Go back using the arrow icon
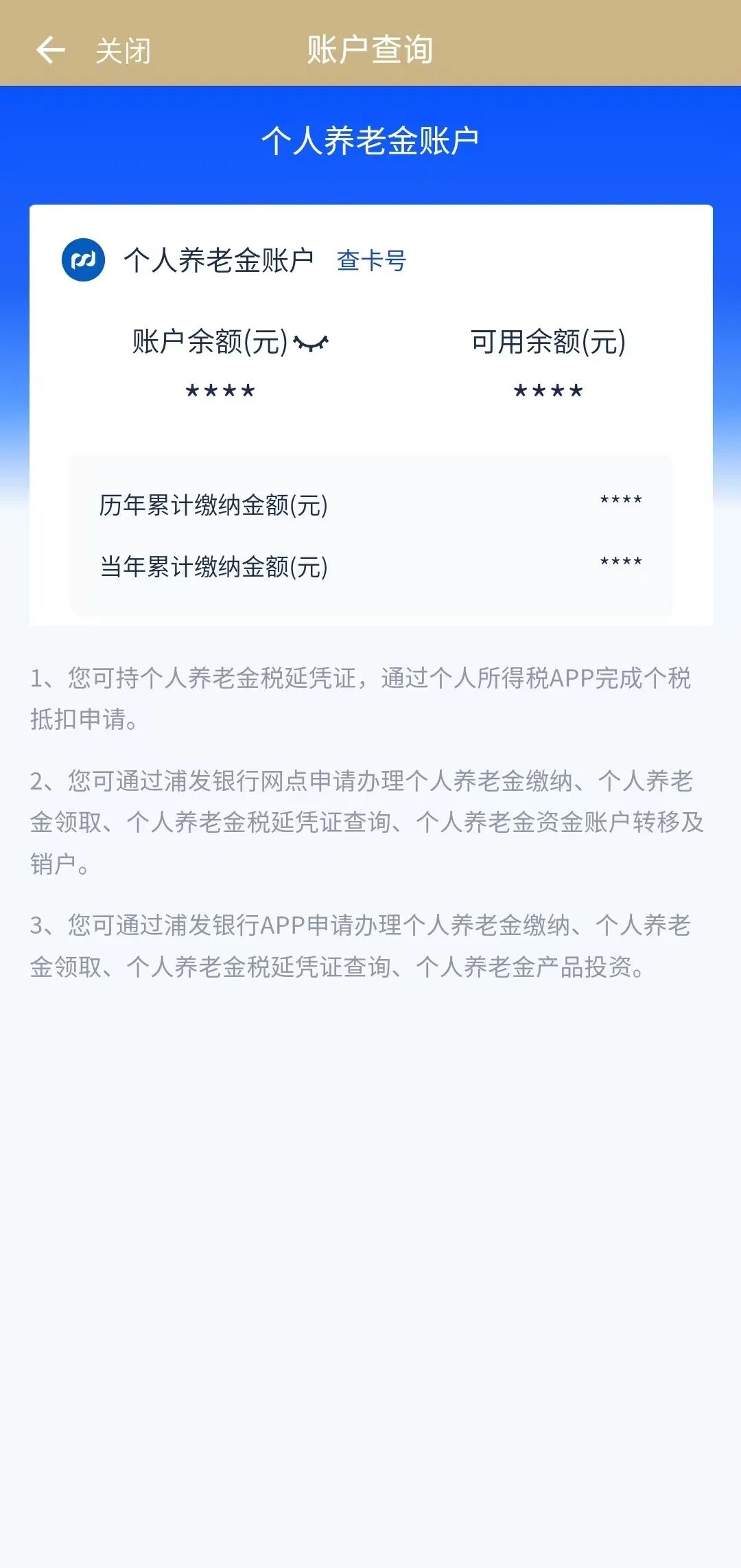The height and width of the screenshot is (1568, 741). click(x=50, y=50)
